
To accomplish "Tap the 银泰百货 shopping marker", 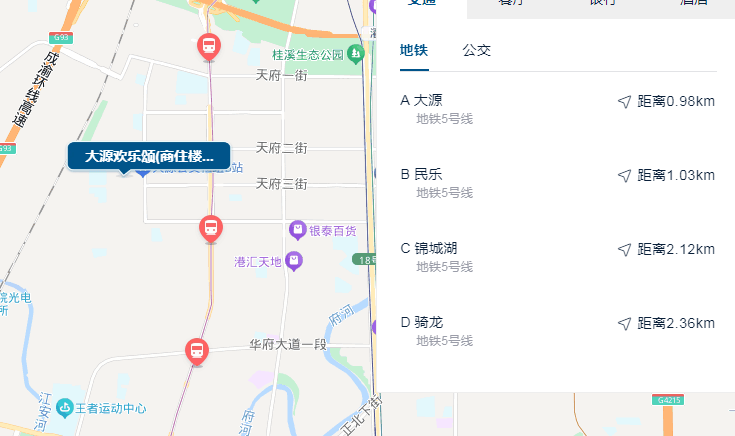I will tap(297, 230).
